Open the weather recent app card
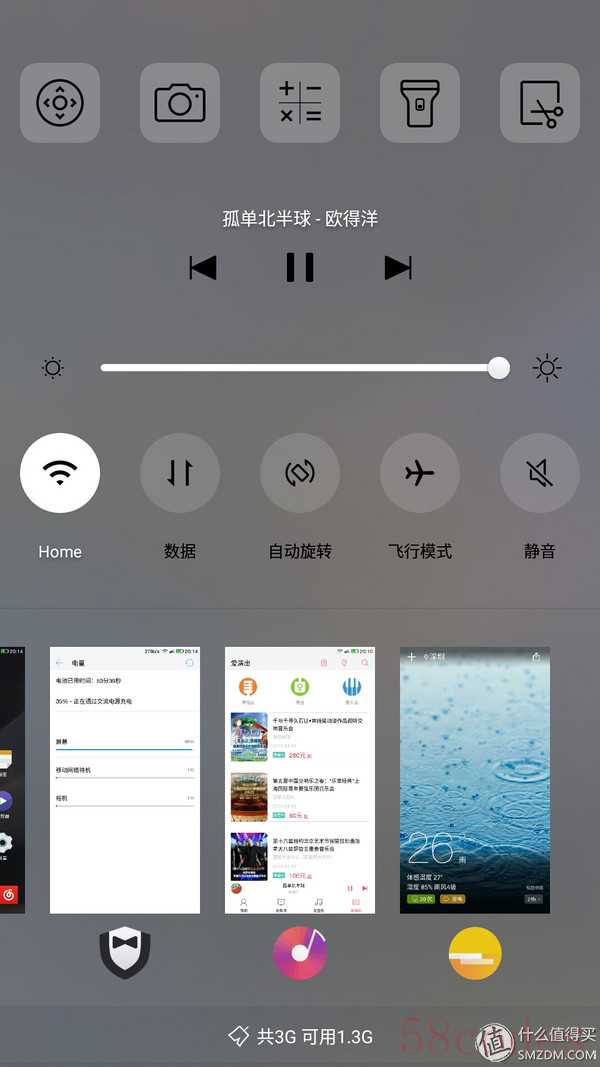600x1067 pixels. (x=475, y=780)
